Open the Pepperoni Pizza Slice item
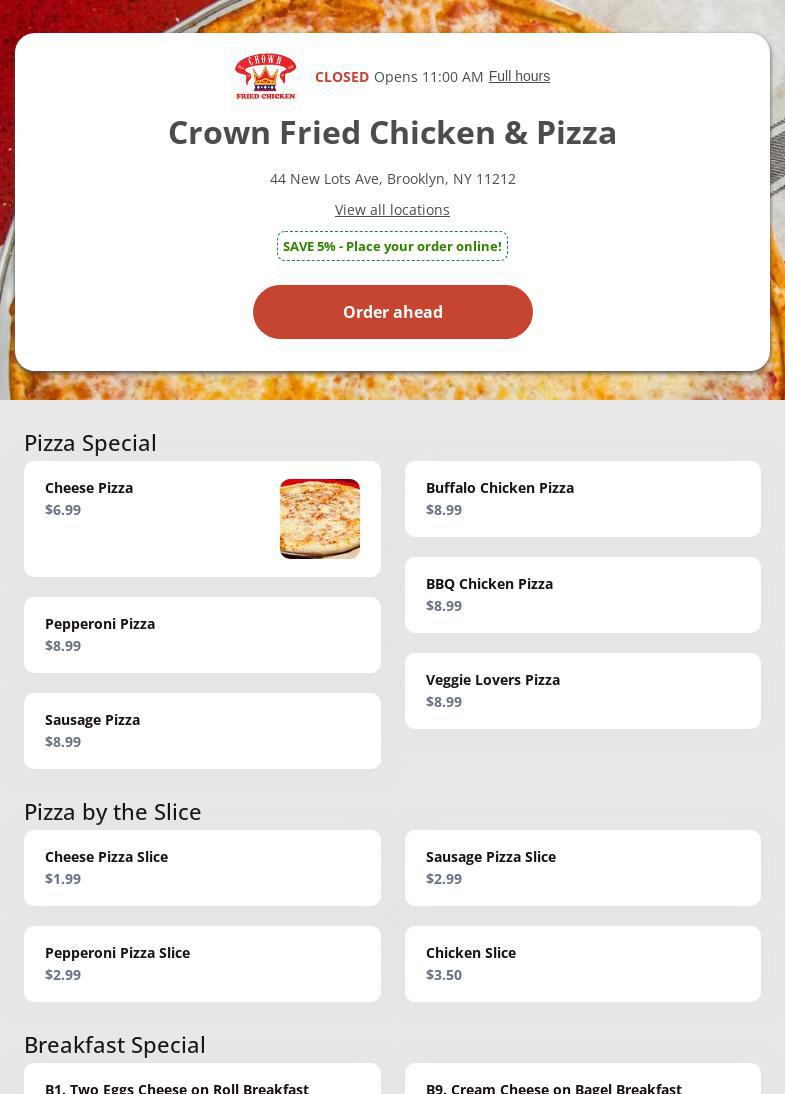 [x=202, y=964]
